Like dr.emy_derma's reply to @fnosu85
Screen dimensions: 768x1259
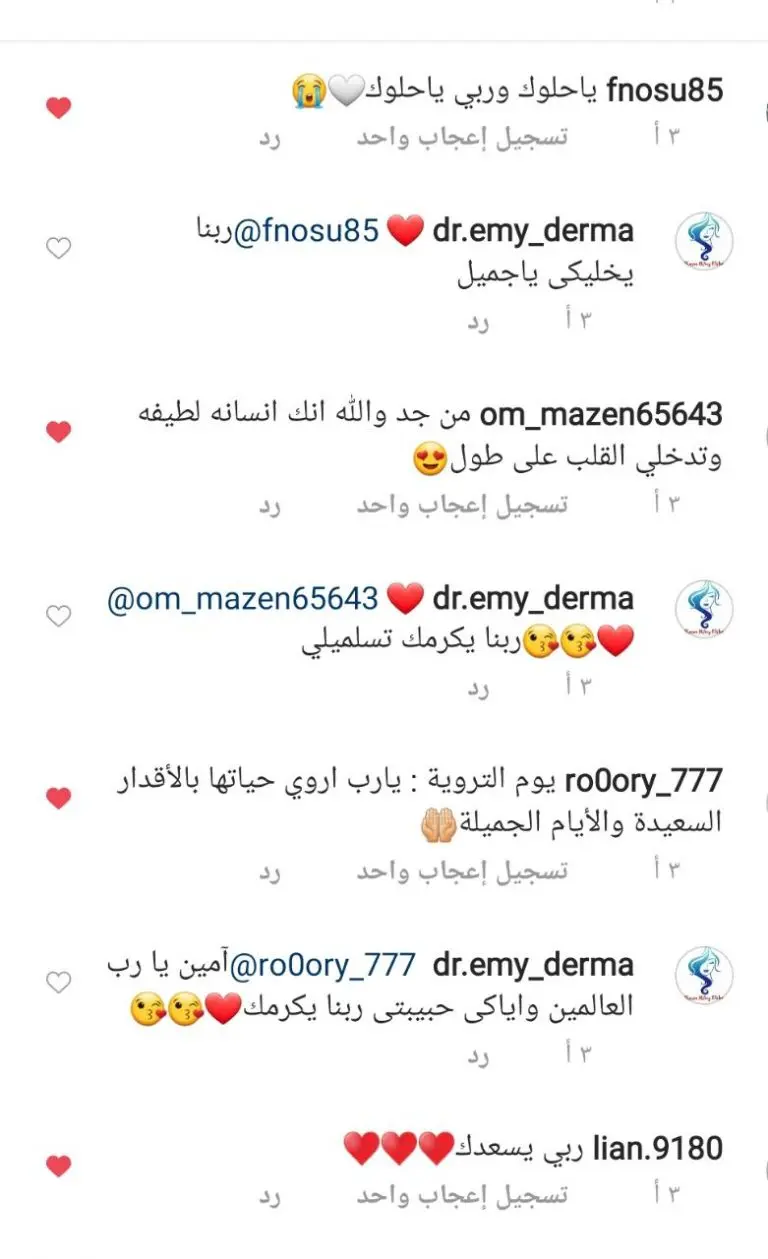59,248
